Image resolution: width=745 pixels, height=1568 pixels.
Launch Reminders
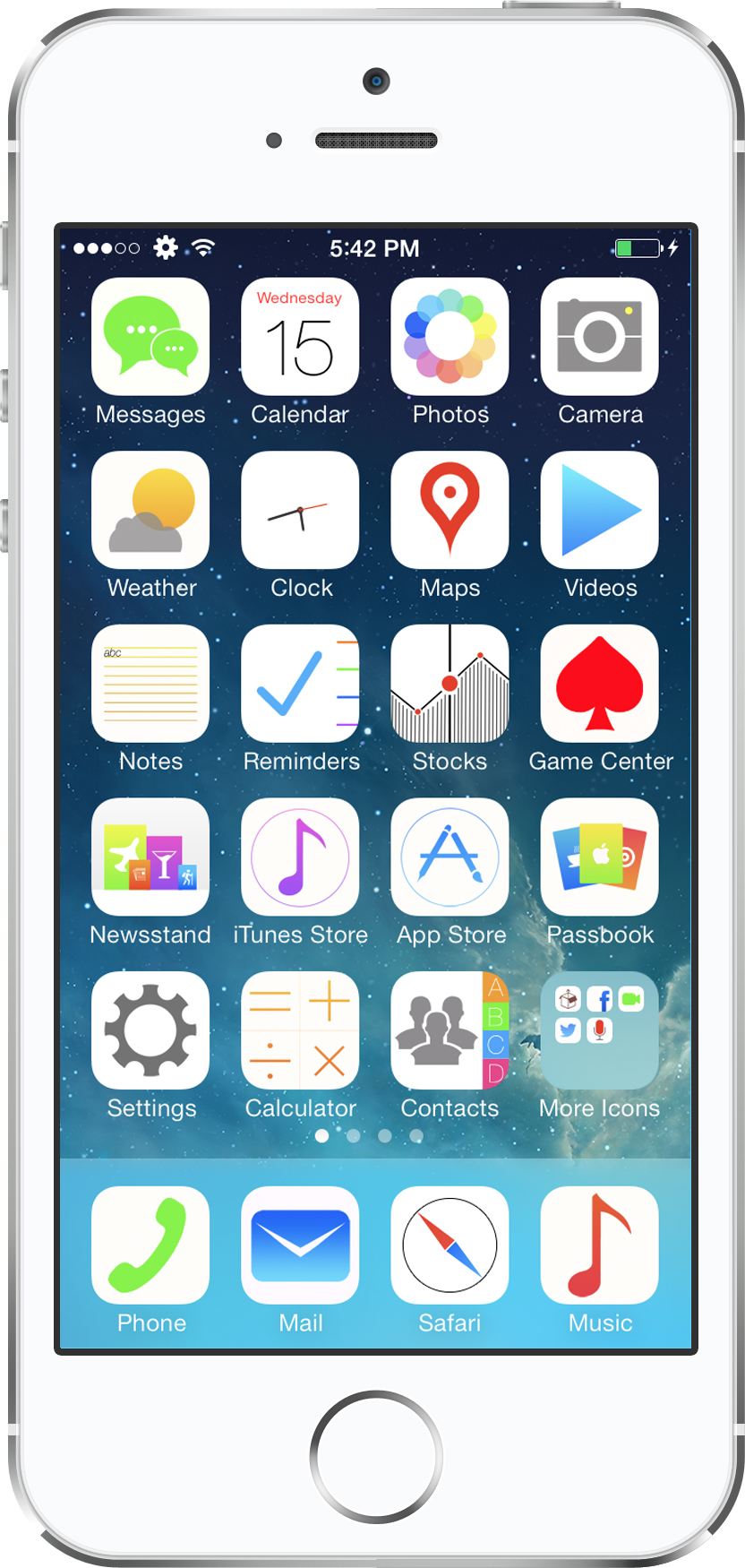300,683
